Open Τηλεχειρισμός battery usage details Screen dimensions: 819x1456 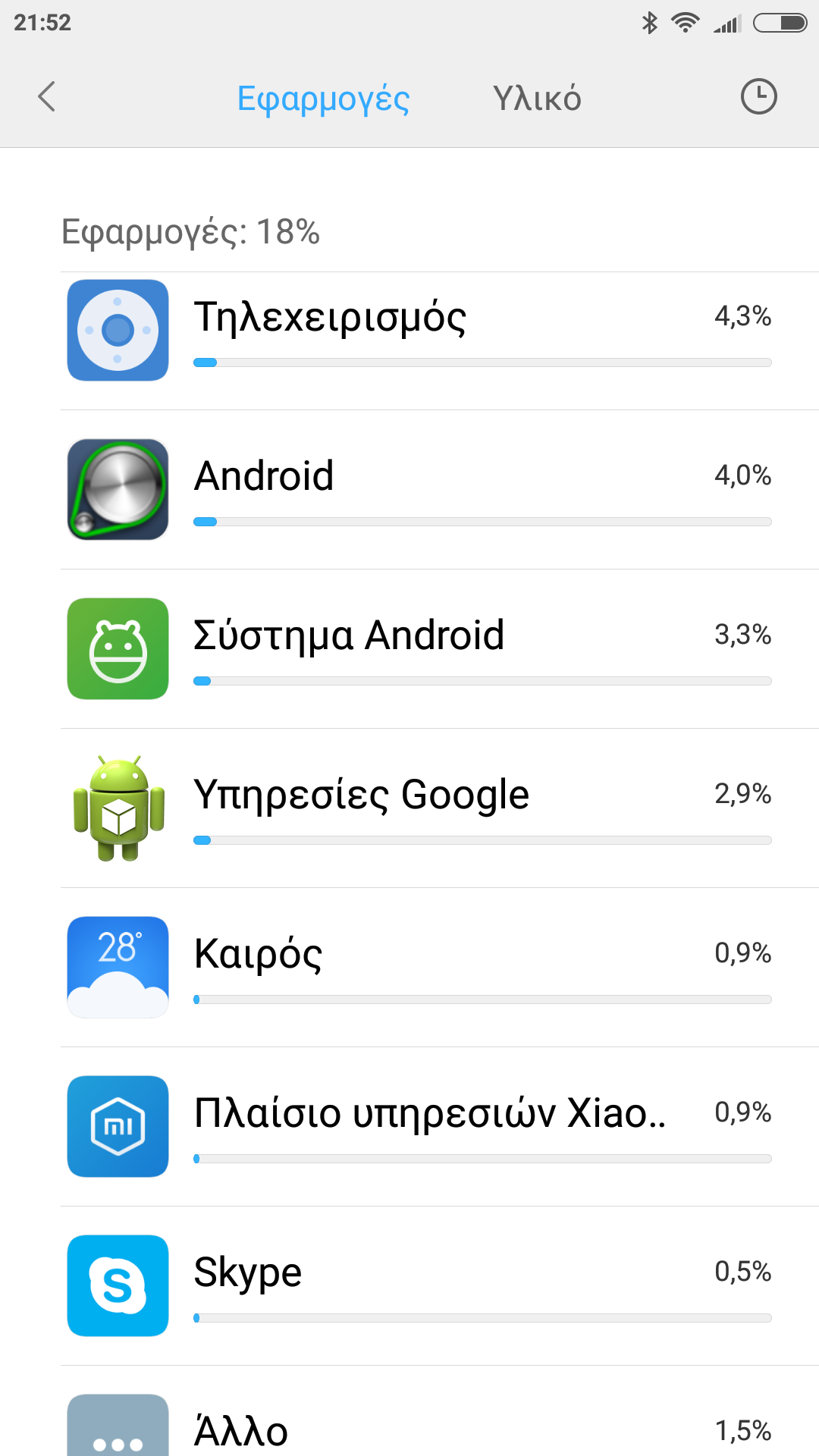440,332
